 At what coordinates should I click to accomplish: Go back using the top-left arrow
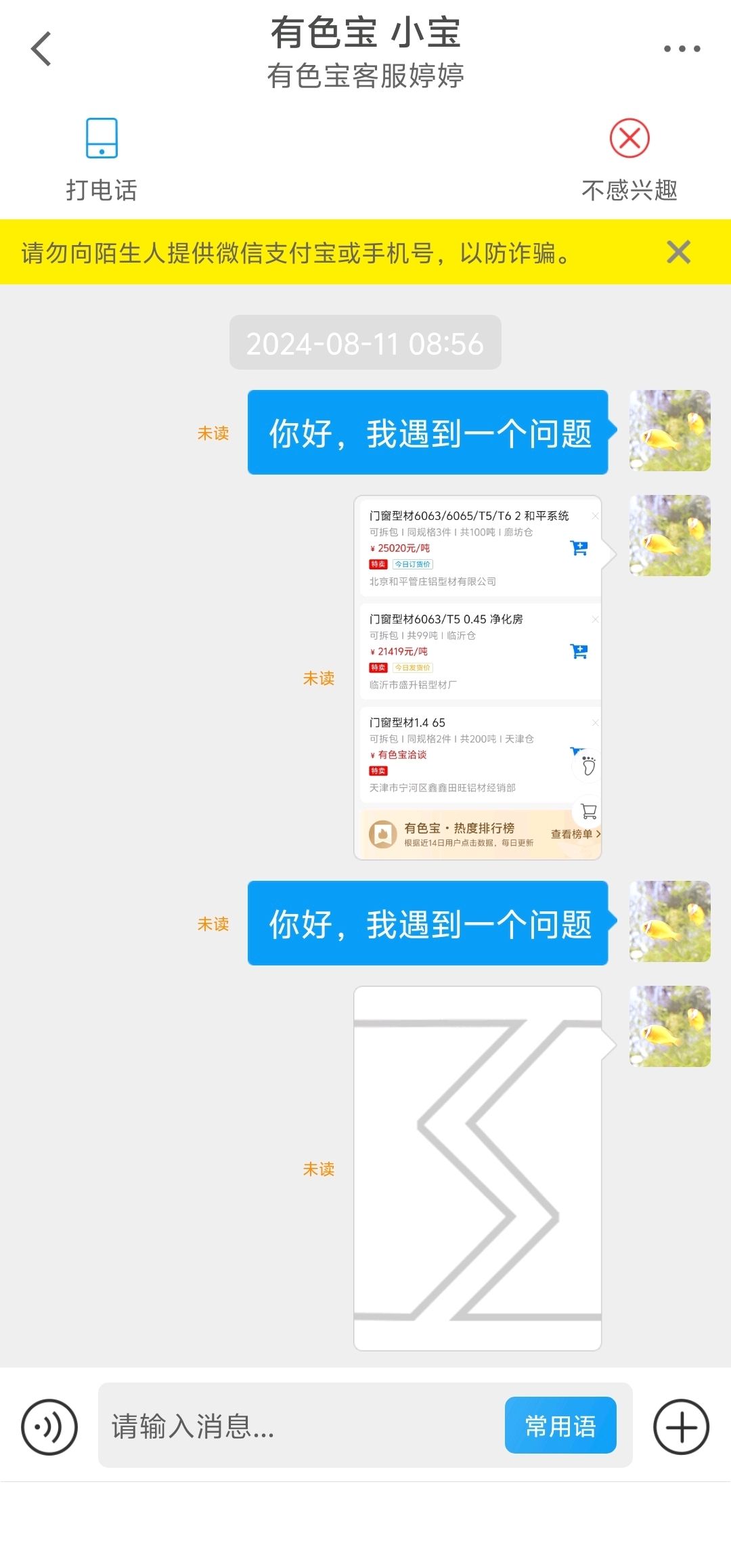click(x=41, y=49)
